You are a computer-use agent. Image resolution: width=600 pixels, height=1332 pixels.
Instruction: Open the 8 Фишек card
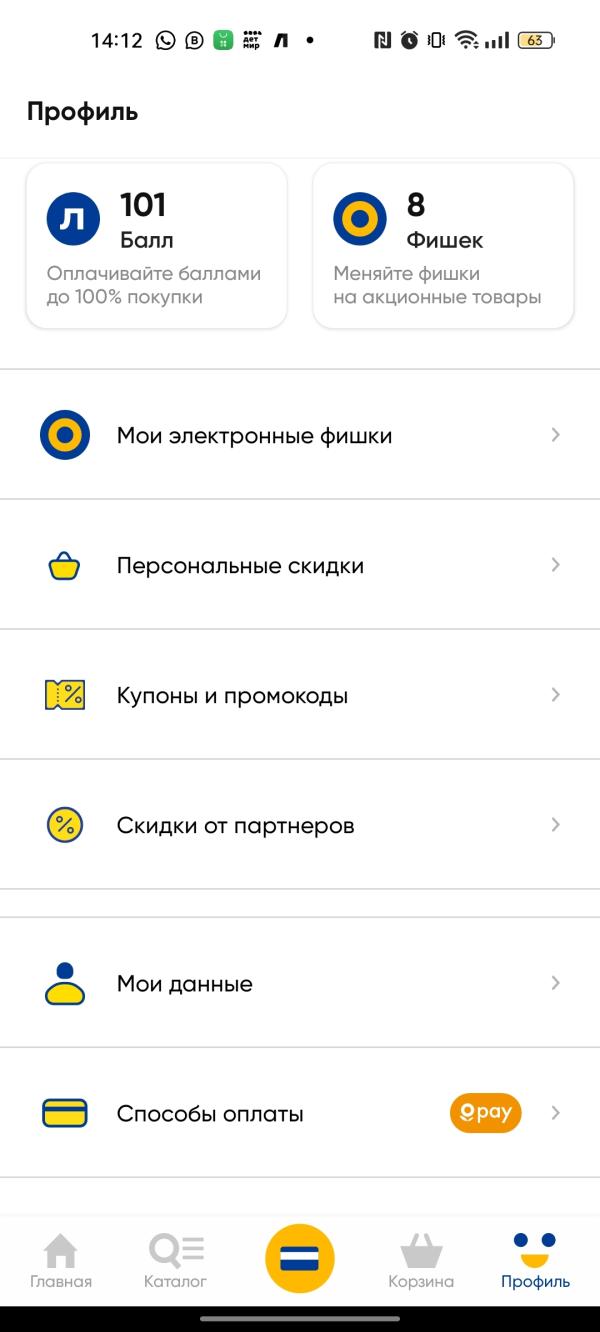point(443,246)
